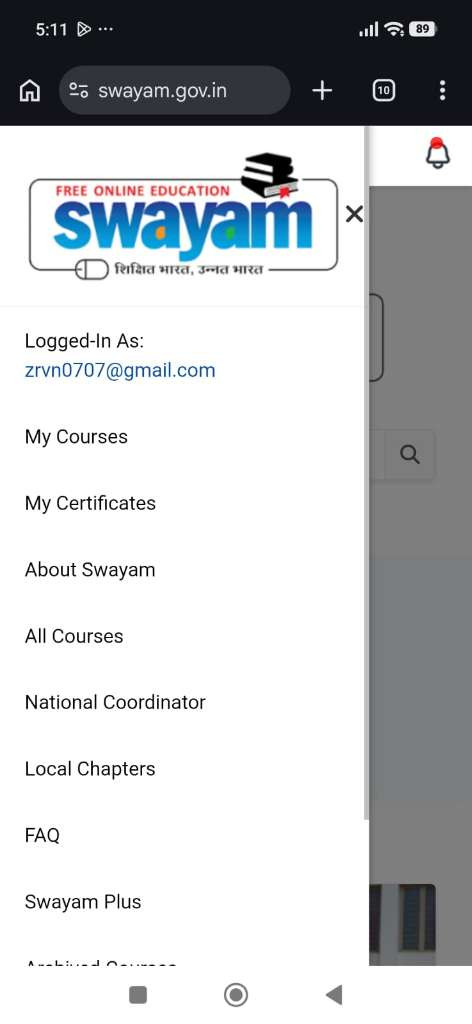Go back with the system back button
The height and width of the screenshot is (1024, 472).
coord(334,995)
